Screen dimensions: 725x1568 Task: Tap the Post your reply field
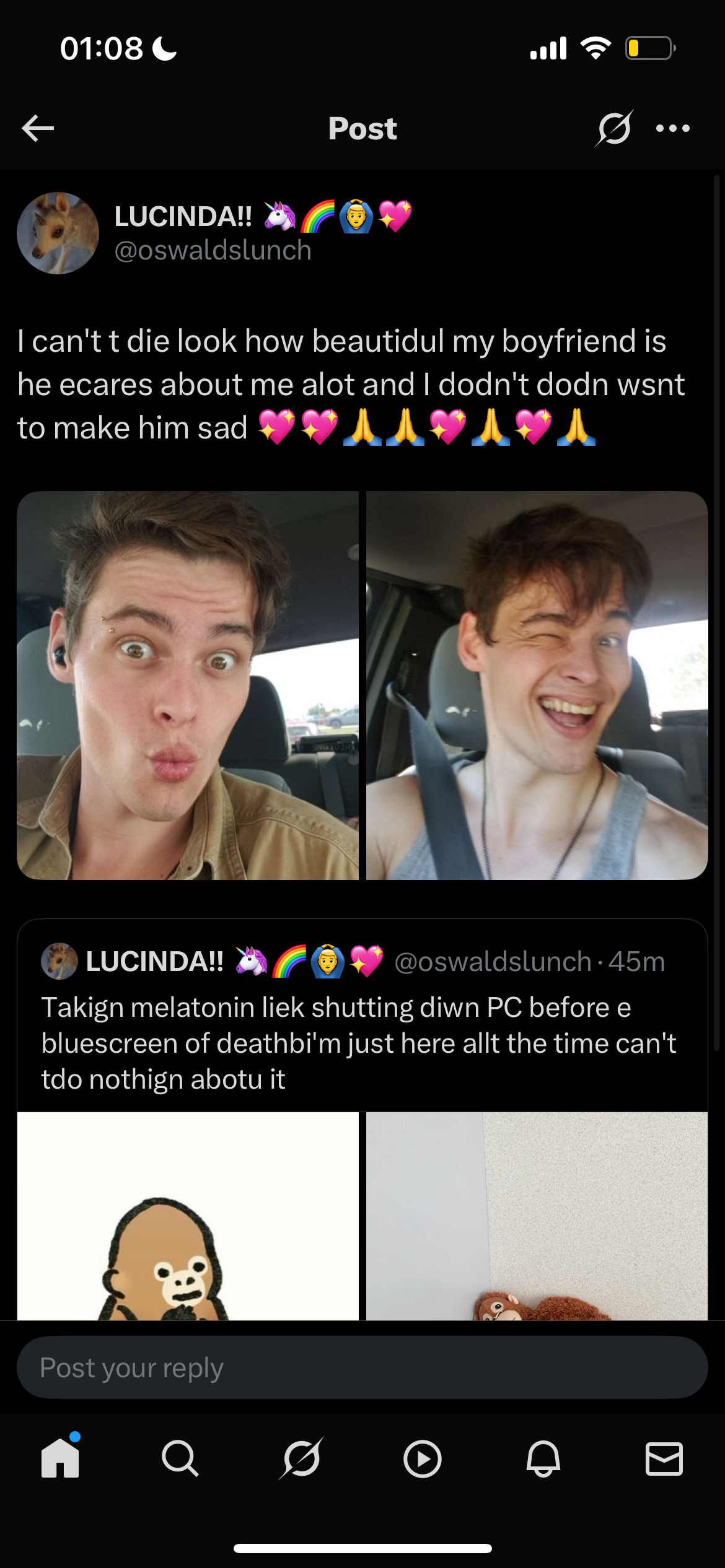pyautogui.click(x=362, y=1367)
